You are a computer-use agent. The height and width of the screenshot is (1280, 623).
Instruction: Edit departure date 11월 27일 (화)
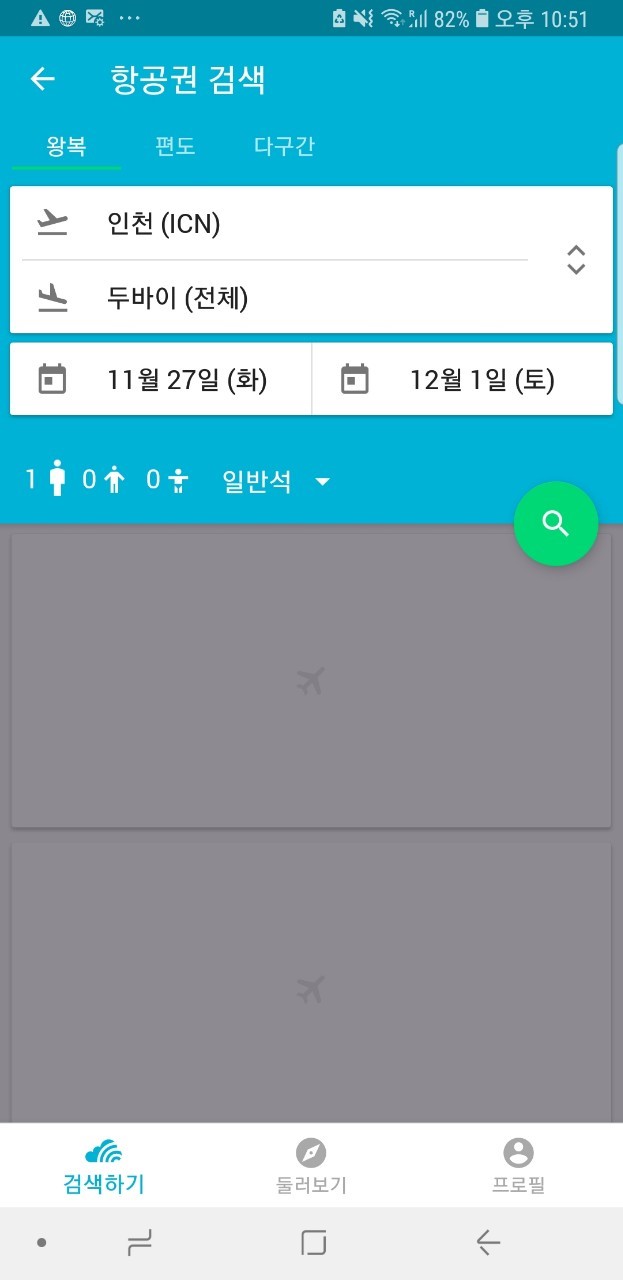[x=161, y=379]
